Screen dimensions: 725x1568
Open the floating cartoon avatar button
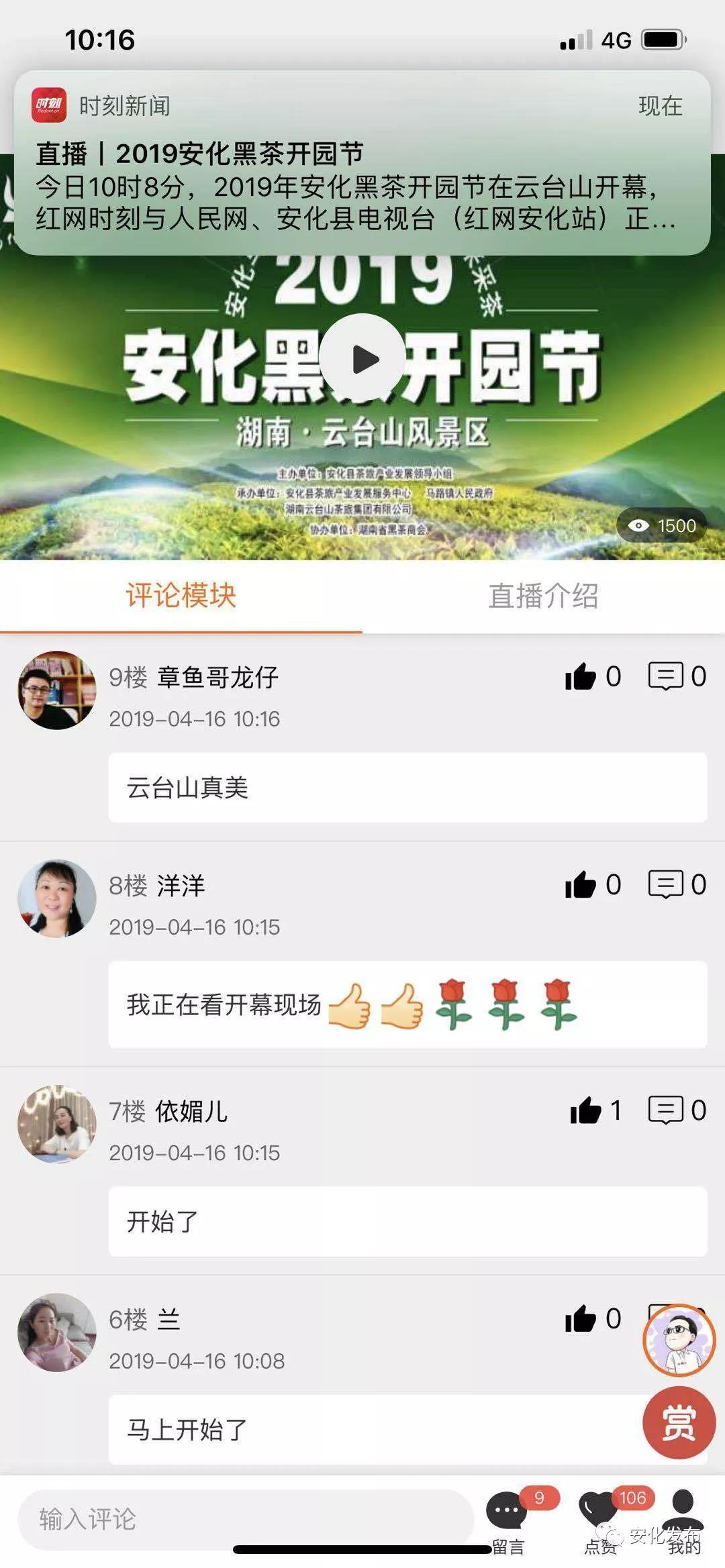tap(679, 1340)
